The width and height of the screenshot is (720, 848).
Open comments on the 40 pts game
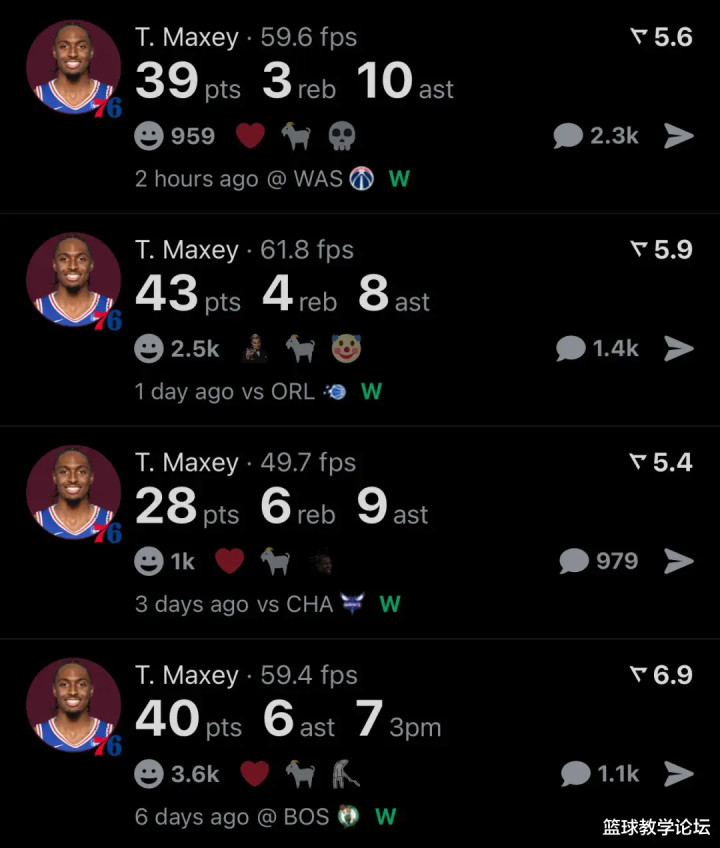[x=599, y=773]
